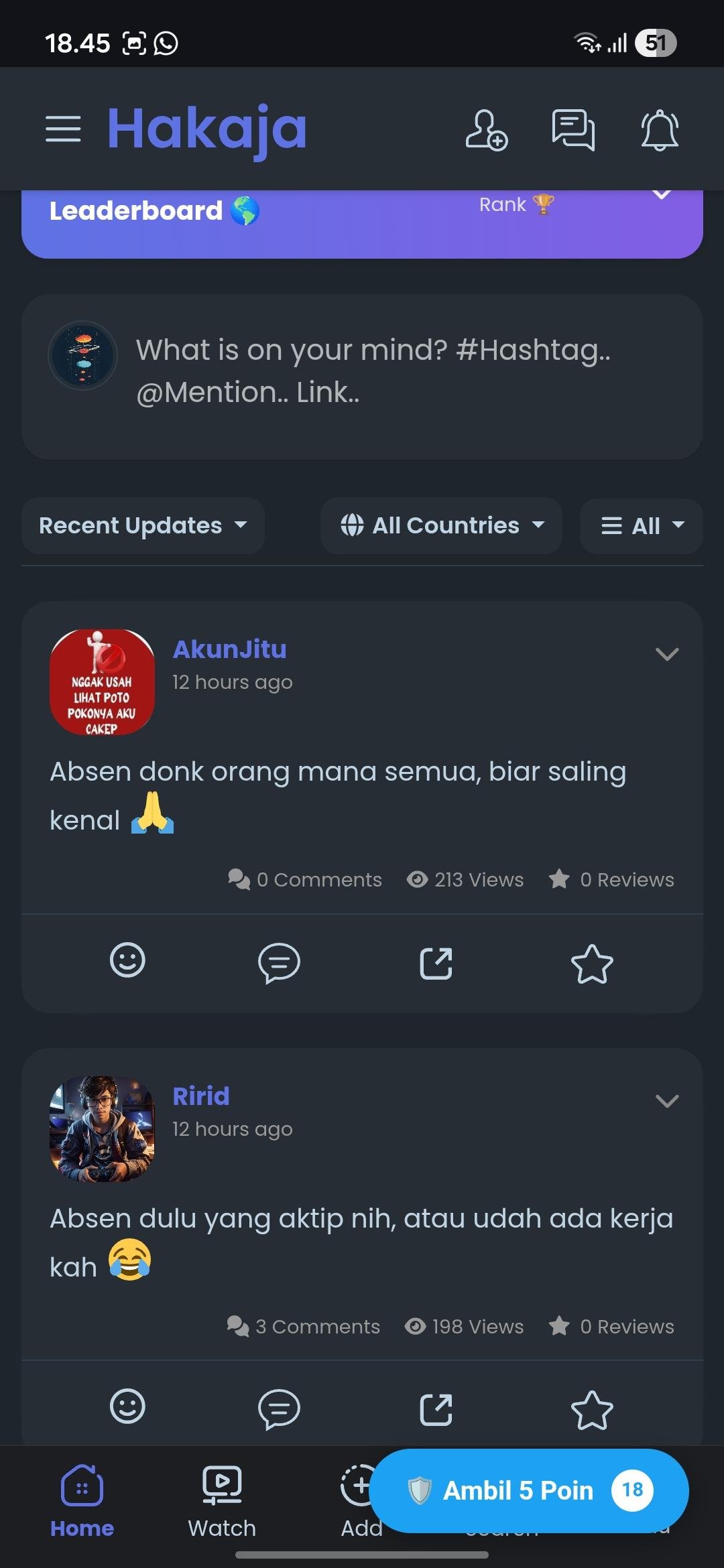Open the notifications bell

click(x=660, y=130)
